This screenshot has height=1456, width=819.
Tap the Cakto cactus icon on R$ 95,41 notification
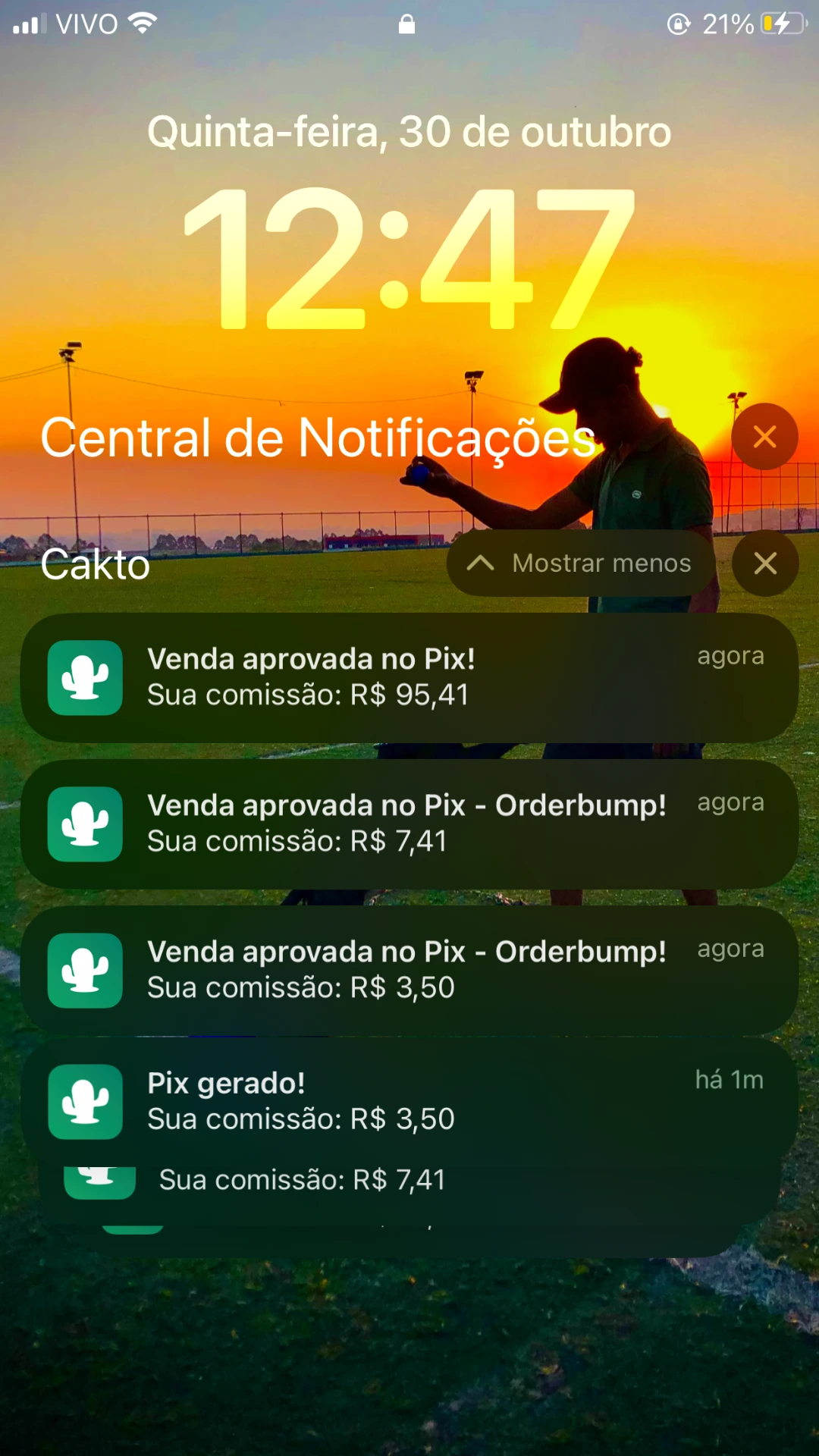(x=85, y=678)
